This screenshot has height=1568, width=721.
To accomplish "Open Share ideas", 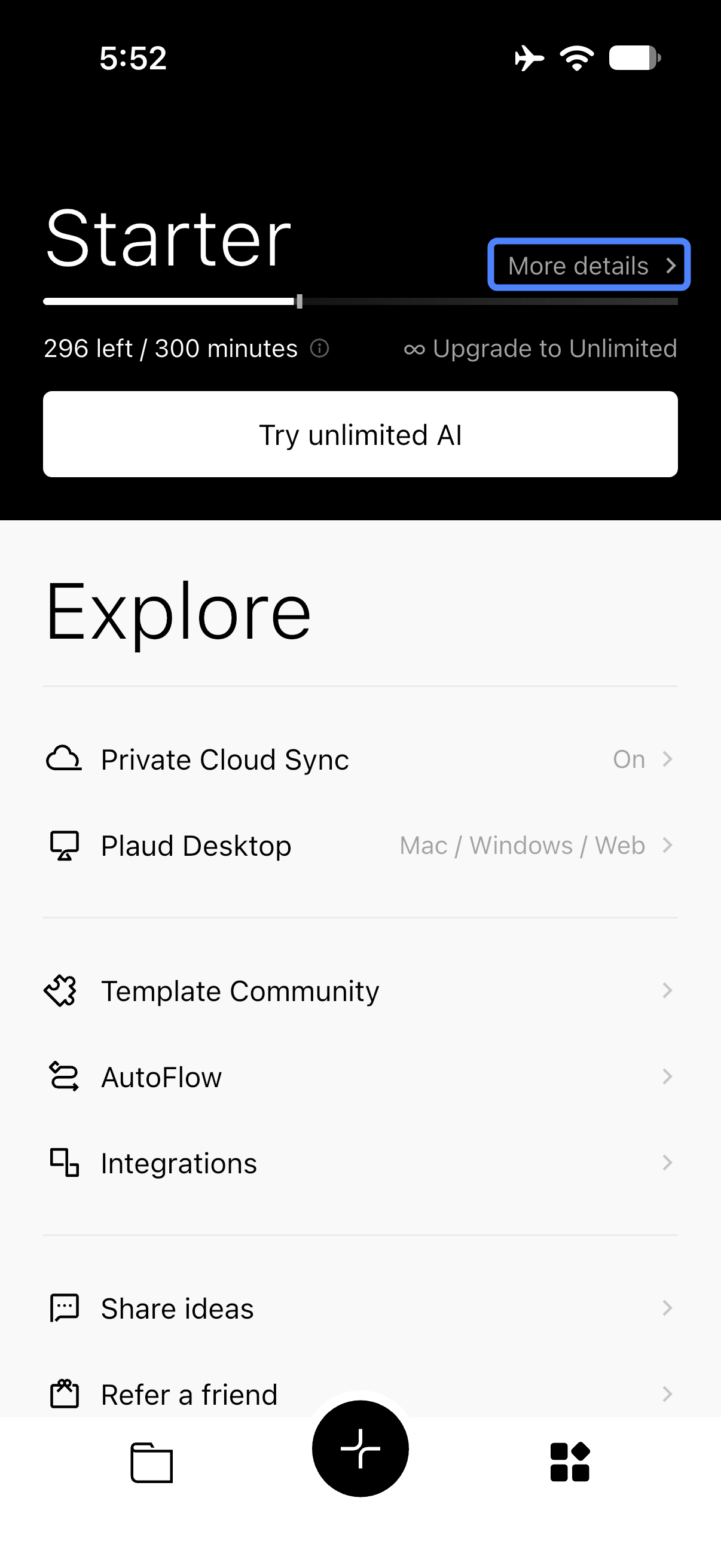I will (x=360, y=1308).
